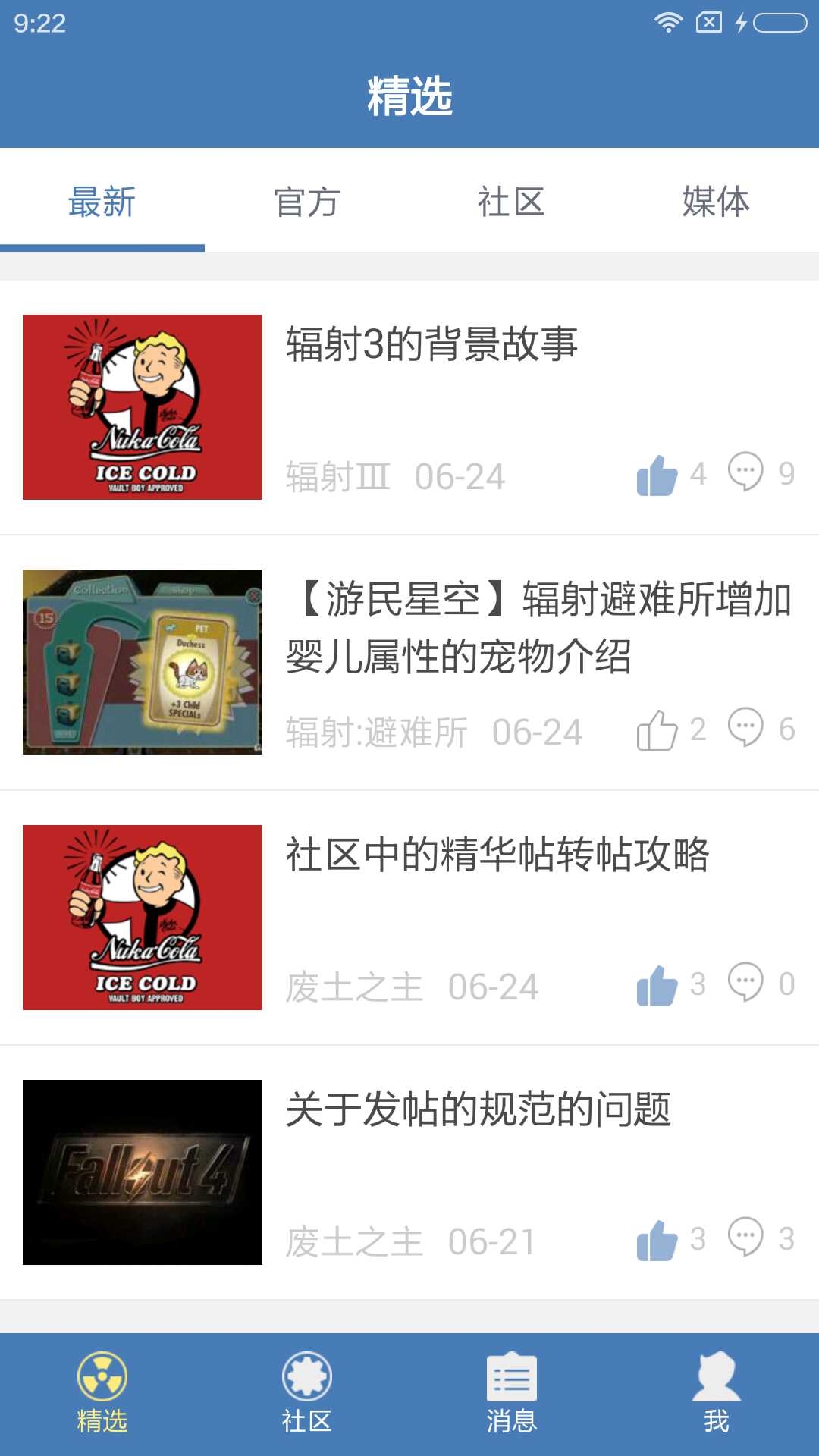This screenshot has width=819, height=1456.
Task: Open the post 关于发帖的规范的问题
Action: 478,1109
